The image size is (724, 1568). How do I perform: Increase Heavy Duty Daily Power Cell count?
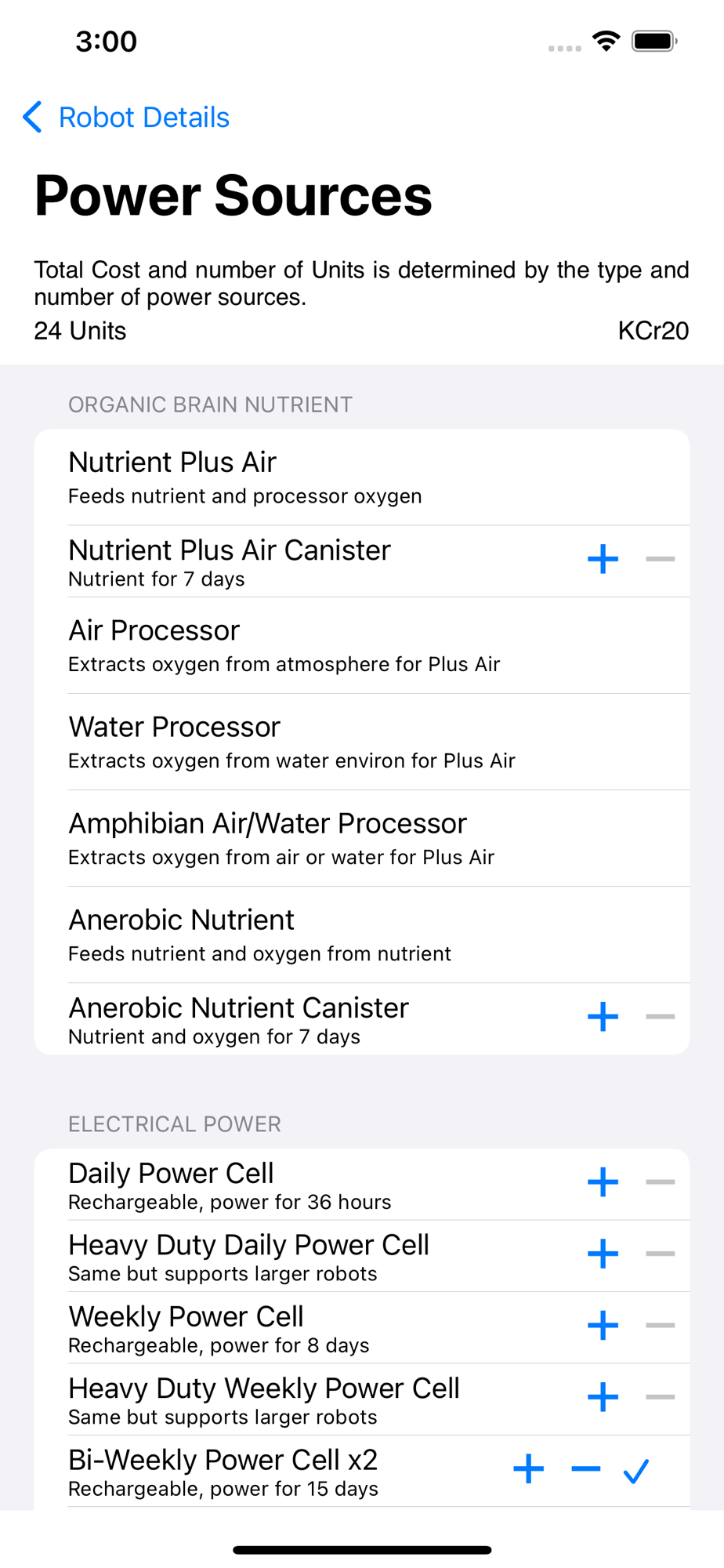pos(603,1254)
